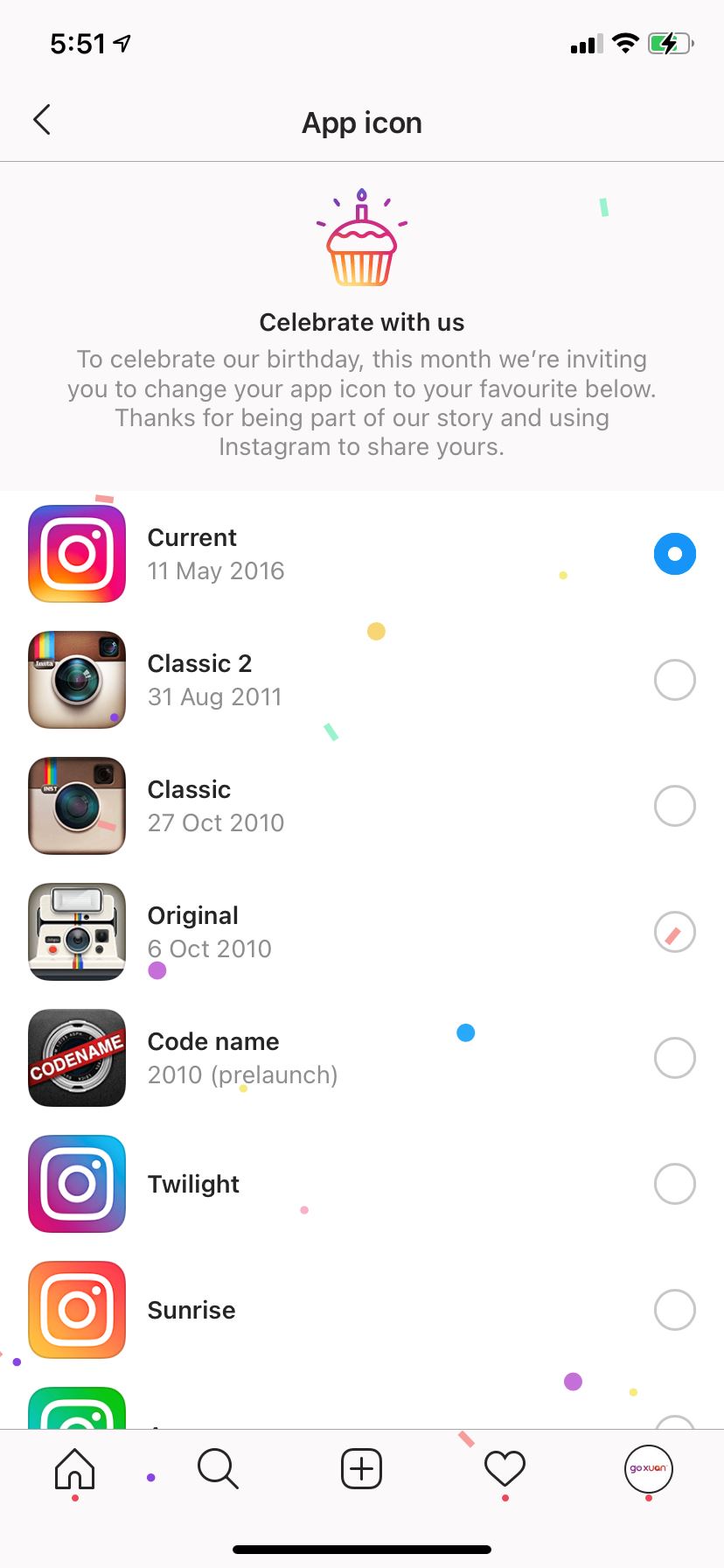This screenshot has height=1568, width=724.
Task: Tap the App icon title
Action: click(x=361, y=122)
